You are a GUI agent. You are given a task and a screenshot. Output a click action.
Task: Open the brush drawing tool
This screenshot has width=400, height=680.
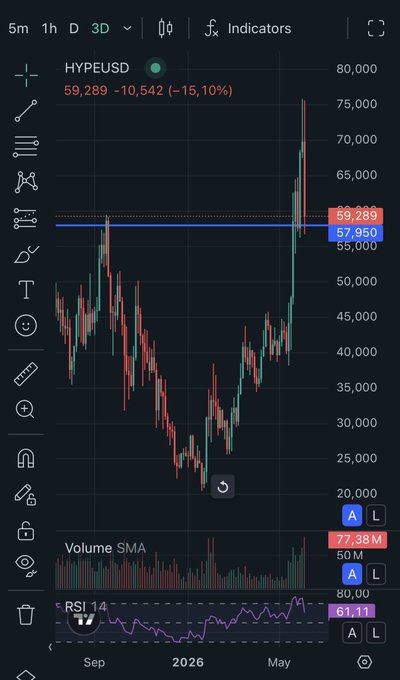coord(26,255)
